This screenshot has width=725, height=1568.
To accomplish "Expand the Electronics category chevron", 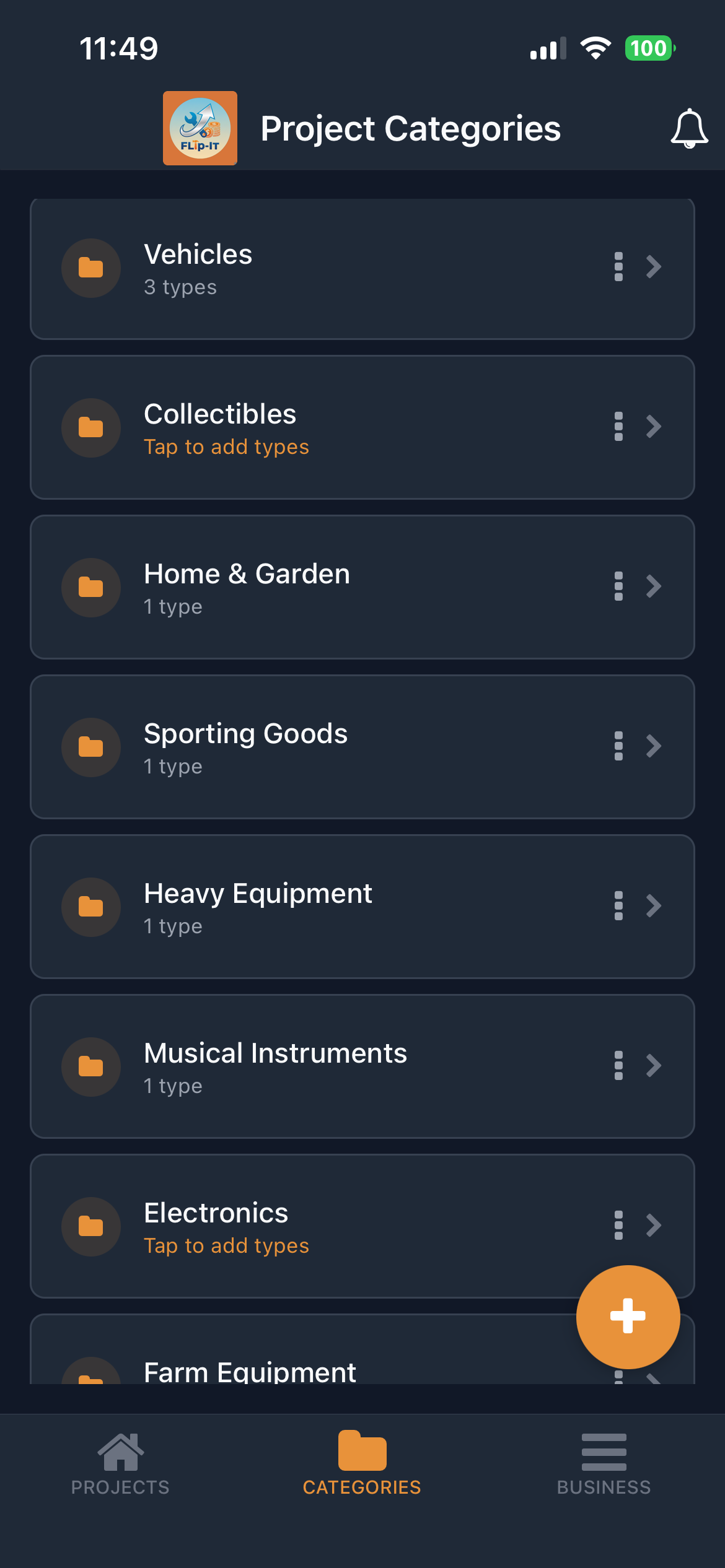I will tap(654, 1227).
